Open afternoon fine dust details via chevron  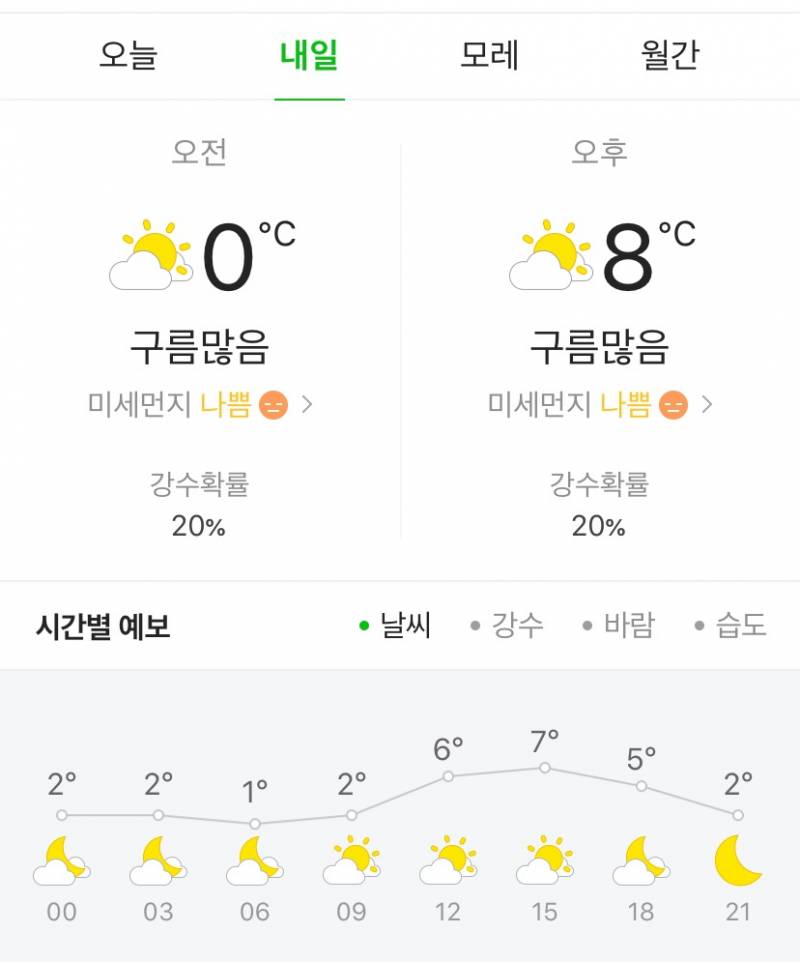click(708, 403)
